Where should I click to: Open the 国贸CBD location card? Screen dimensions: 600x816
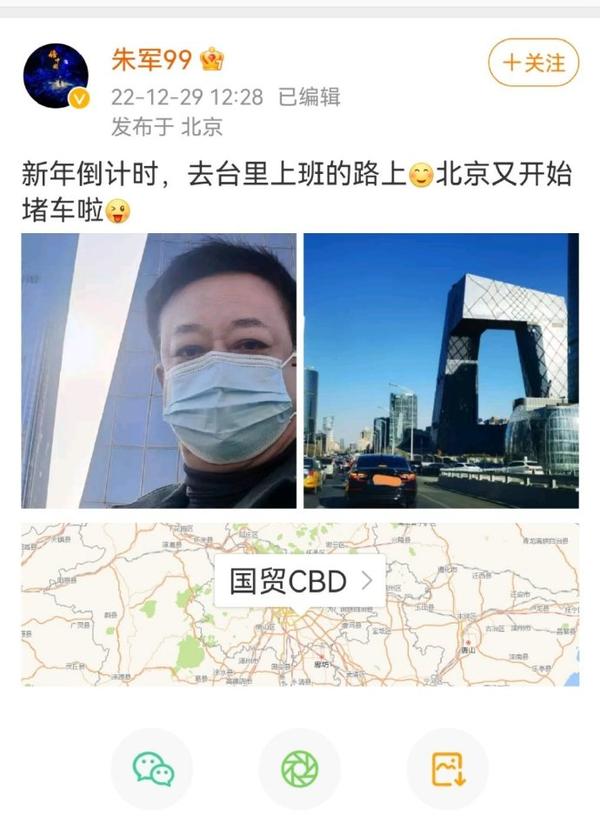[299, 581]
